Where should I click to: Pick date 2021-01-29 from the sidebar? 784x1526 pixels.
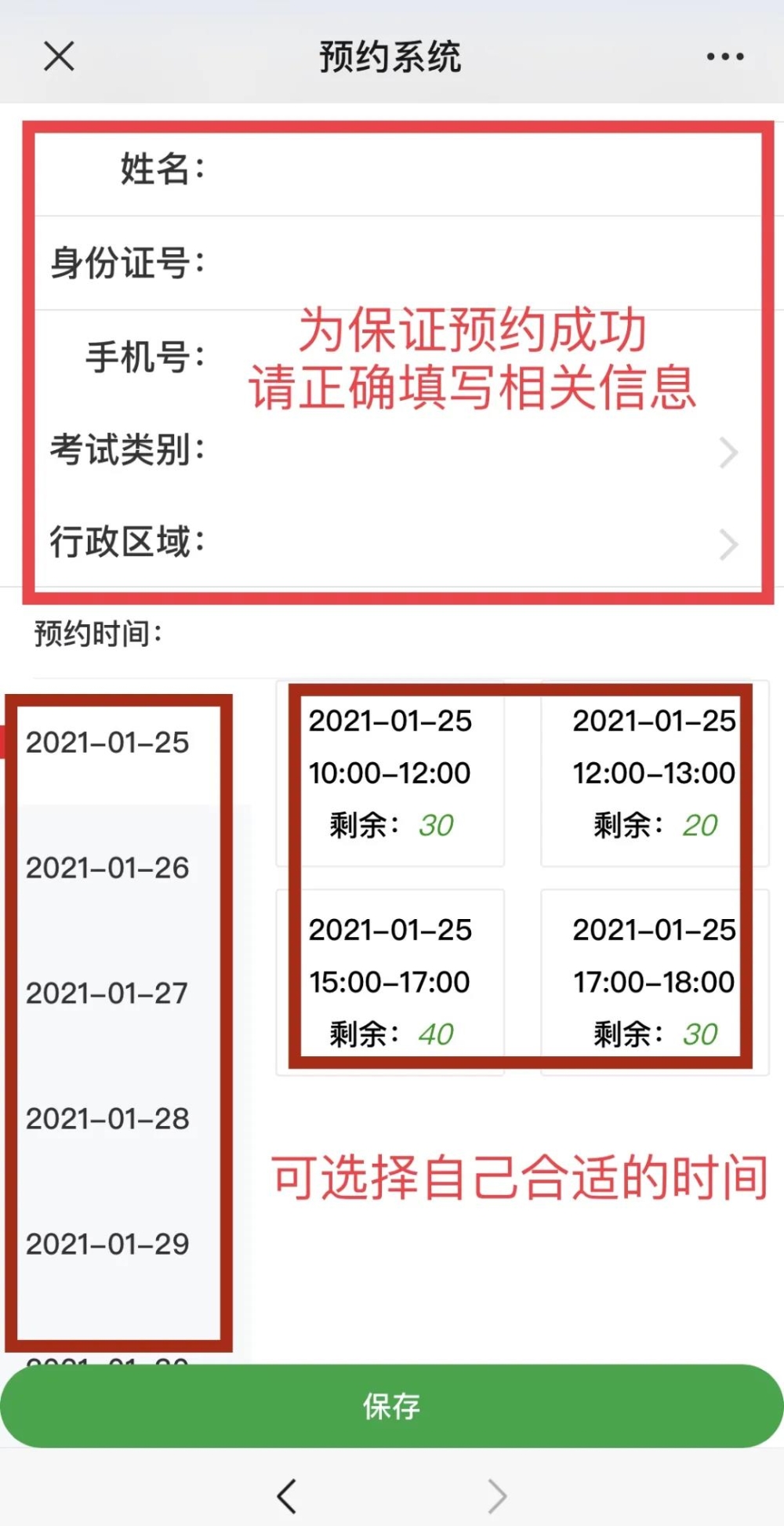(x=108, y=1244)
